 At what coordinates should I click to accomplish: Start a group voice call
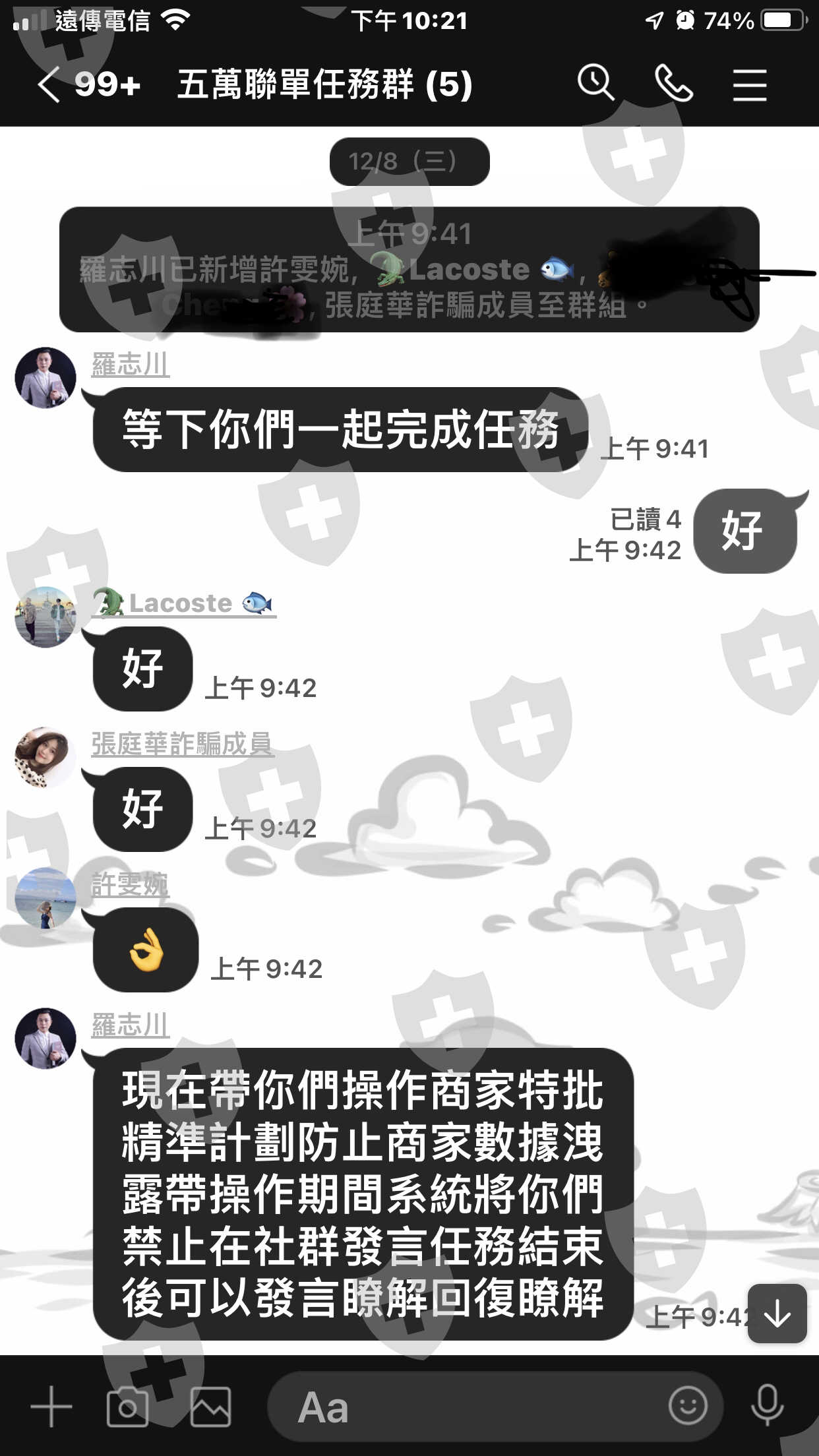[x=673, y=84]
